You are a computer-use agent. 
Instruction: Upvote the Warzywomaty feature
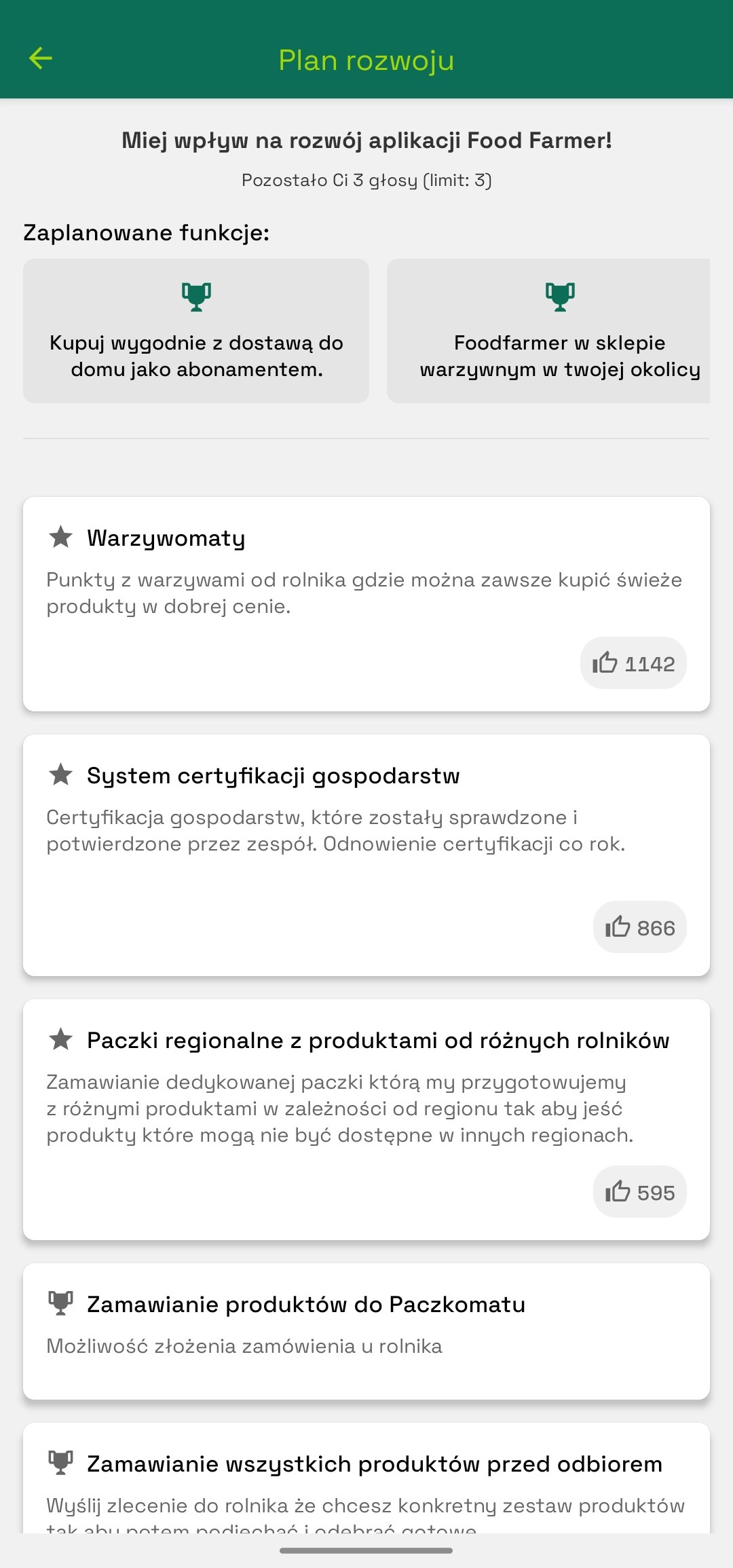[633, 663]
